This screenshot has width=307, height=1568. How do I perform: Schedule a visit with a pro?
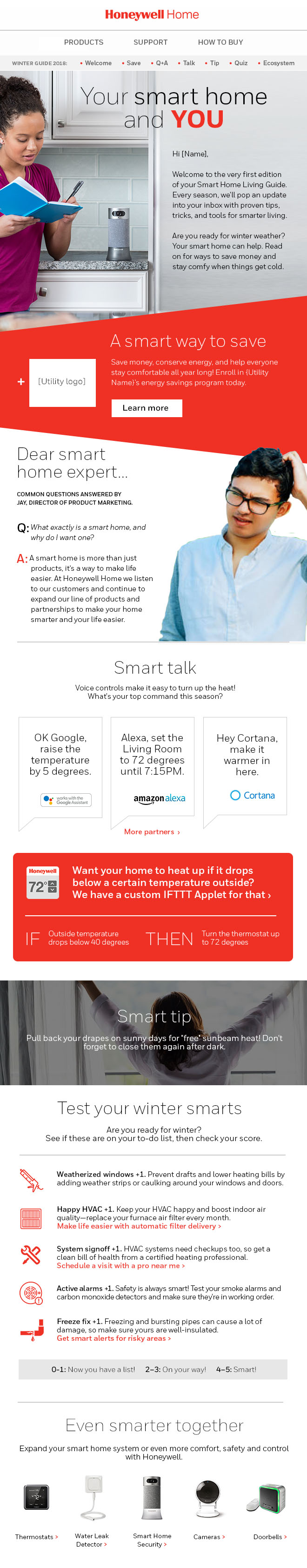point(120,1265)
